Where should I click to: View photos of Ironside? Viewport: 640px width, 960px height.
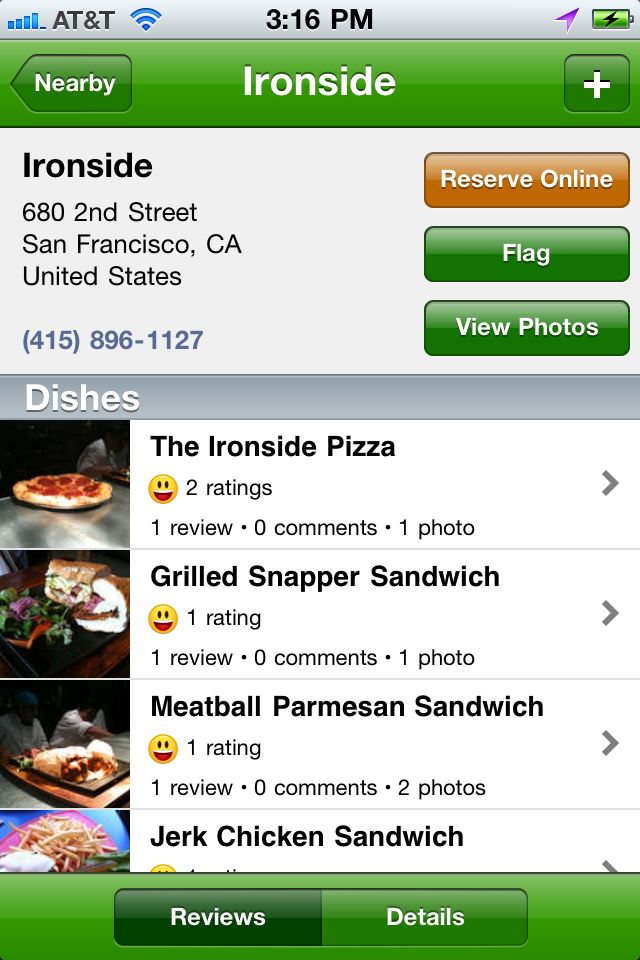point(526,328)
